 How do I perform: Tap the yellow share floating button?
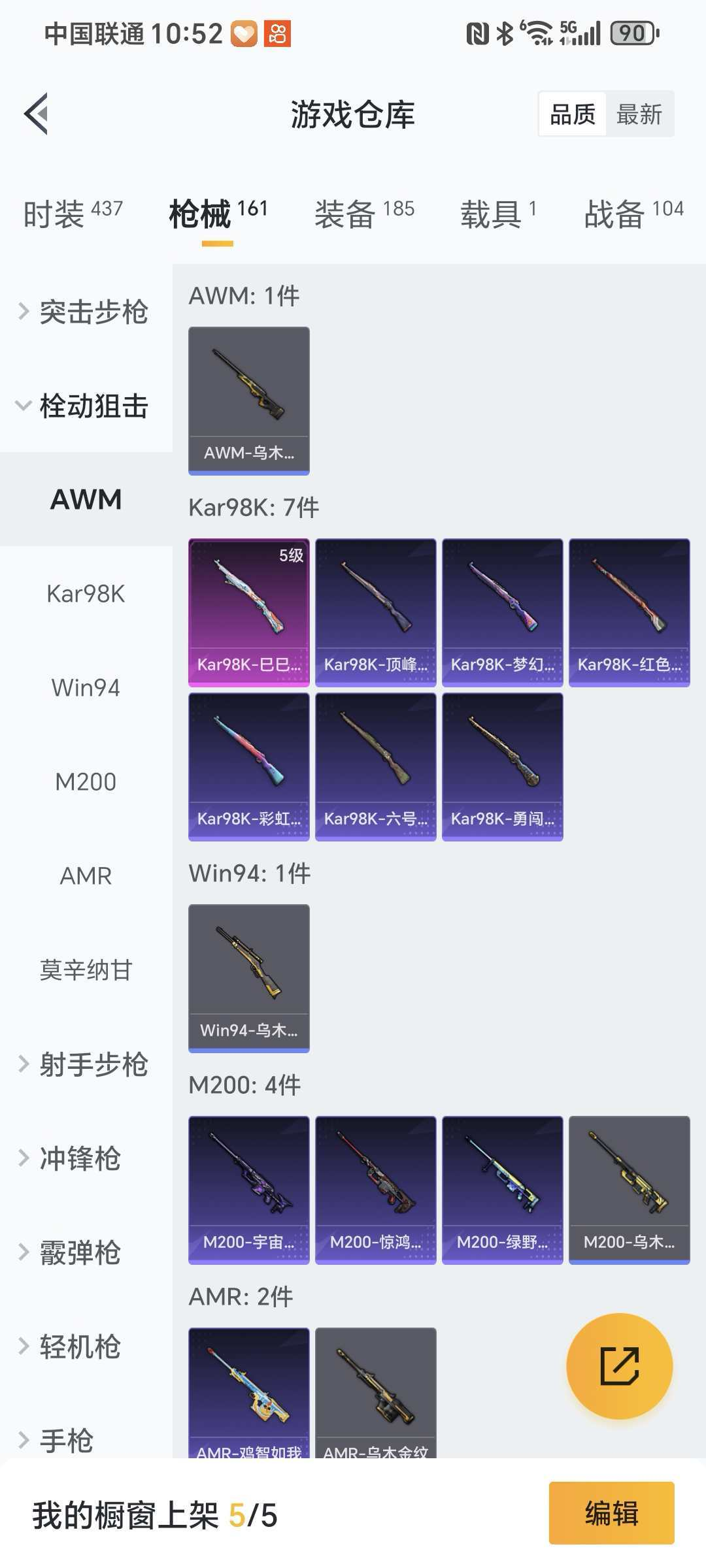[619, 1365]
